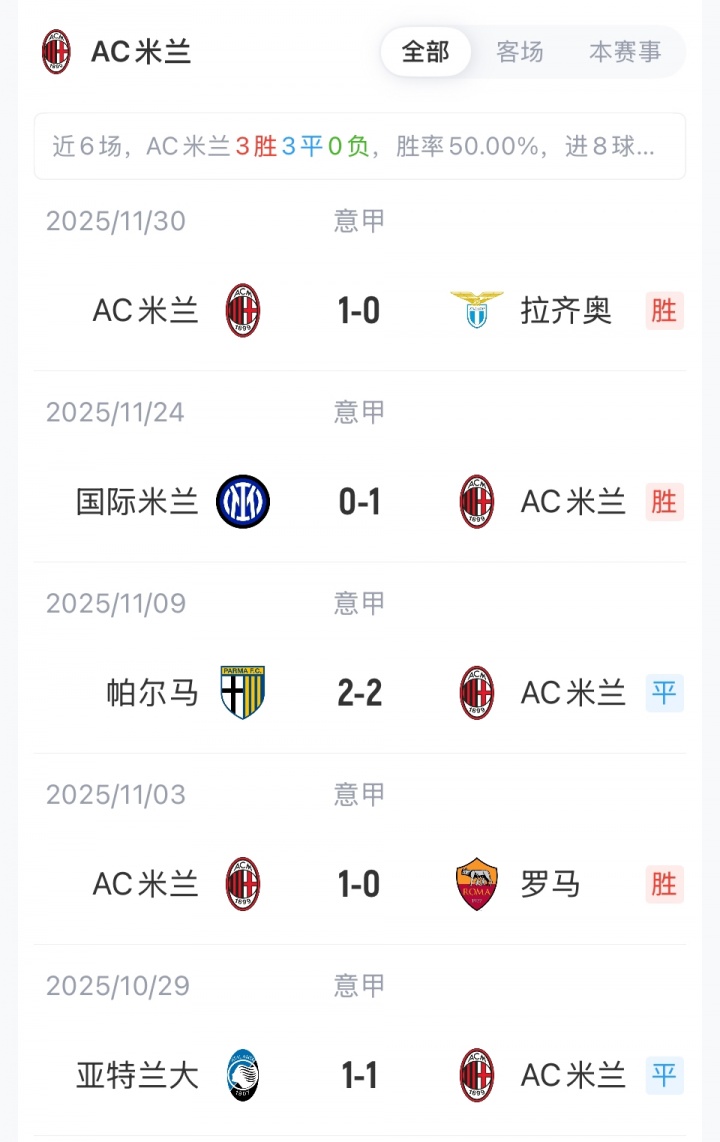720x1142 pixels.
Task: Switch to the 客场 tab
Action: click(x=520, y=52)
